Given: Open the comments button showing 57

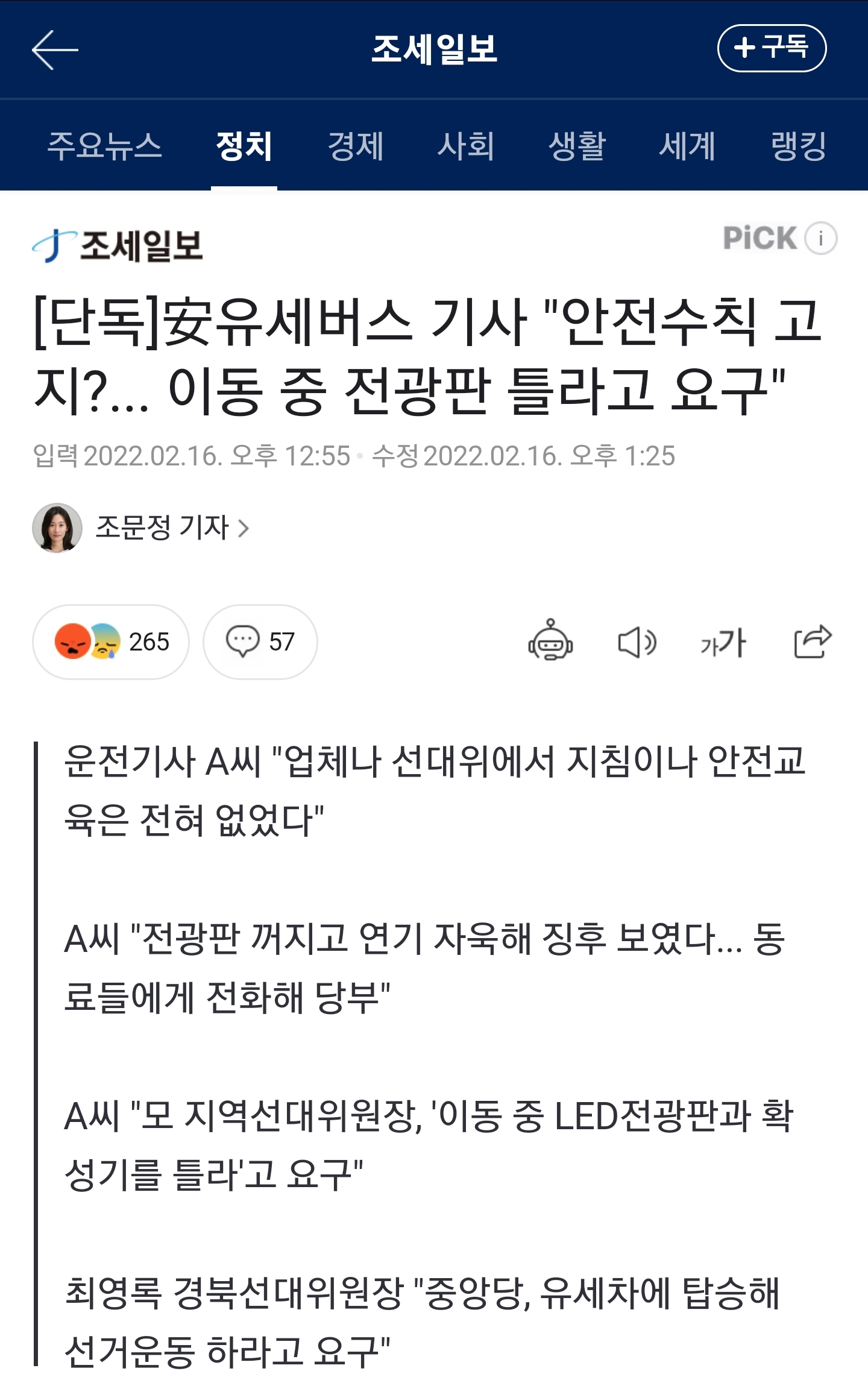Looking at the screenshot, I should 260,641.
